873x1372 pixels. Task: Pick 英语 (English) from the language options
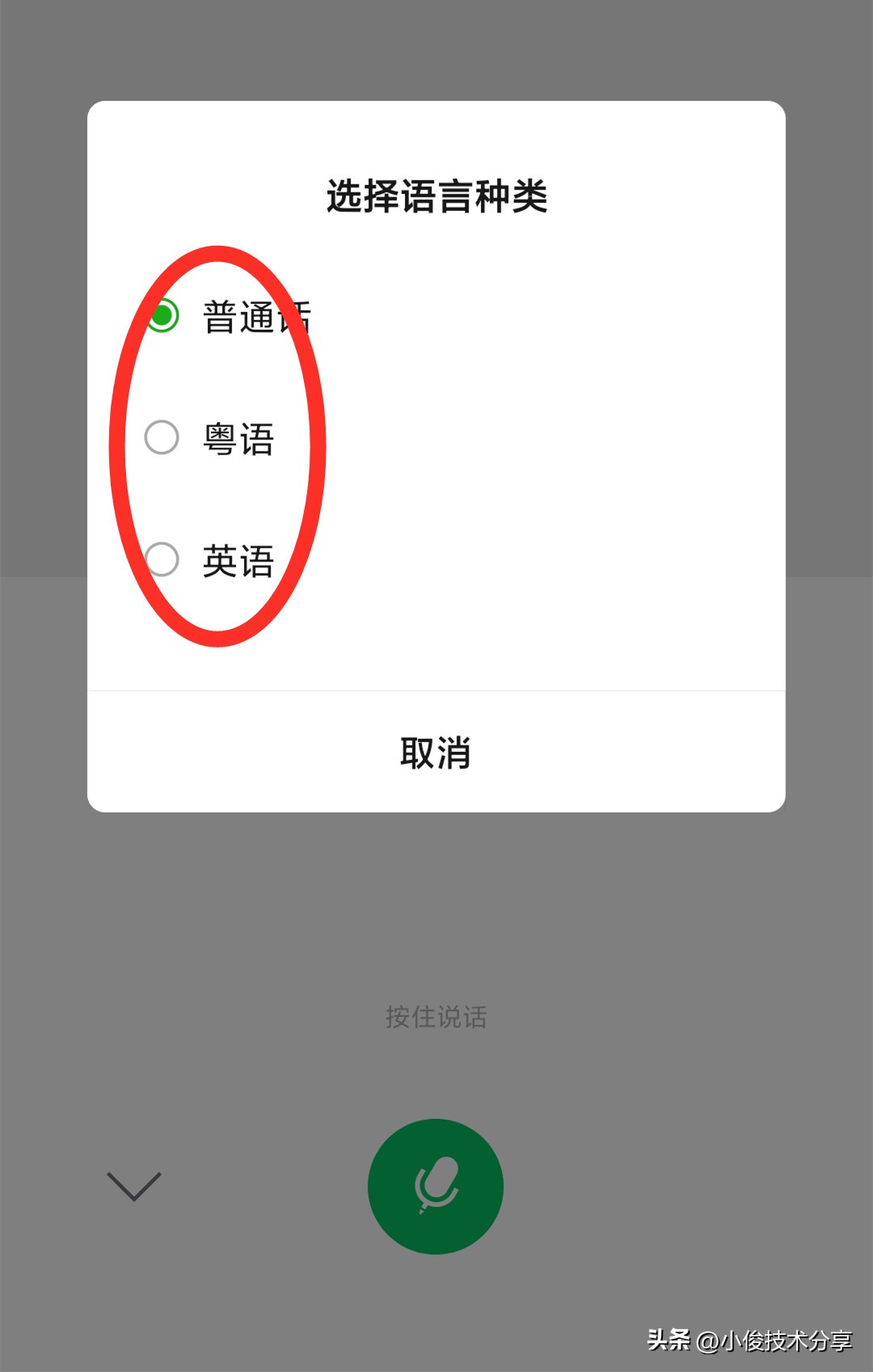162,558
